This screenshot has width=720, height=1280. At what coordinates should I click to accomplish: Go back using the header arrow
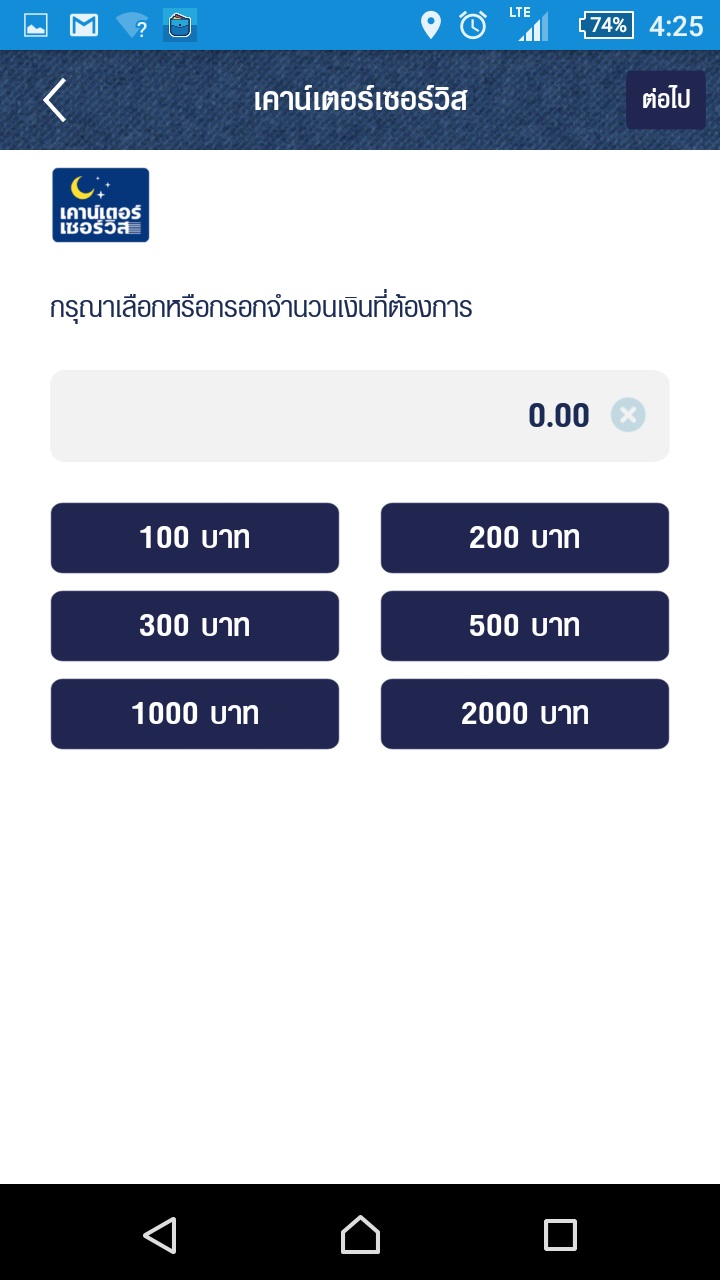coord(55,100)
